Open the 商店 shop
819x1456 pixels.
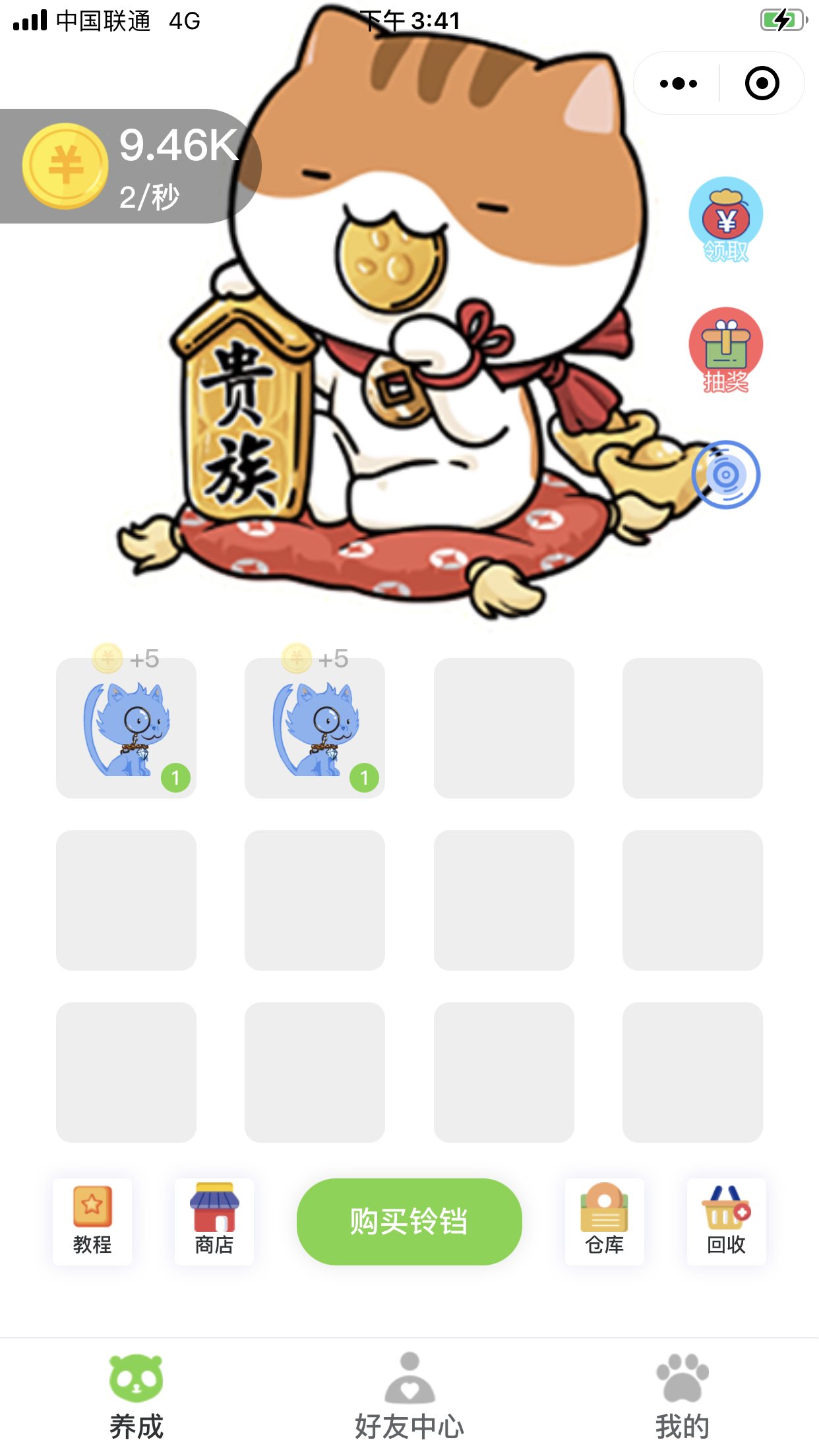point(214,1221)
